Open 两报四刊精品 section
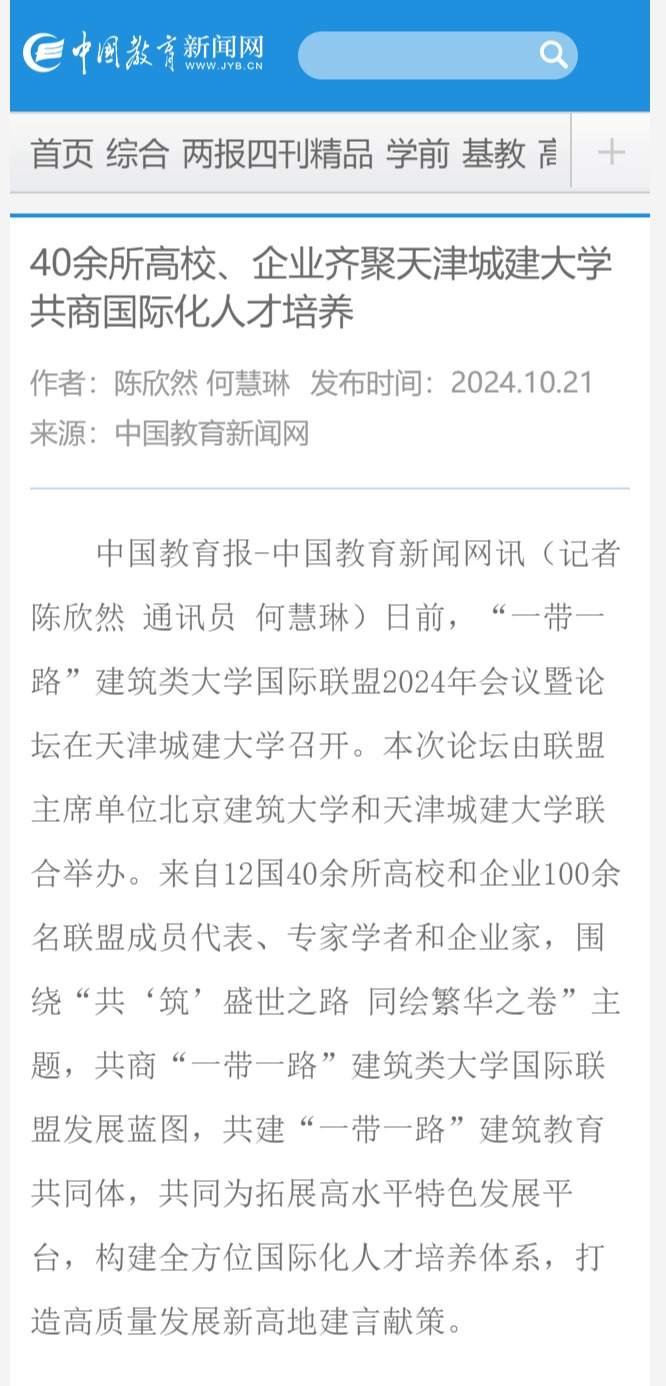 (x=277, y=154)
